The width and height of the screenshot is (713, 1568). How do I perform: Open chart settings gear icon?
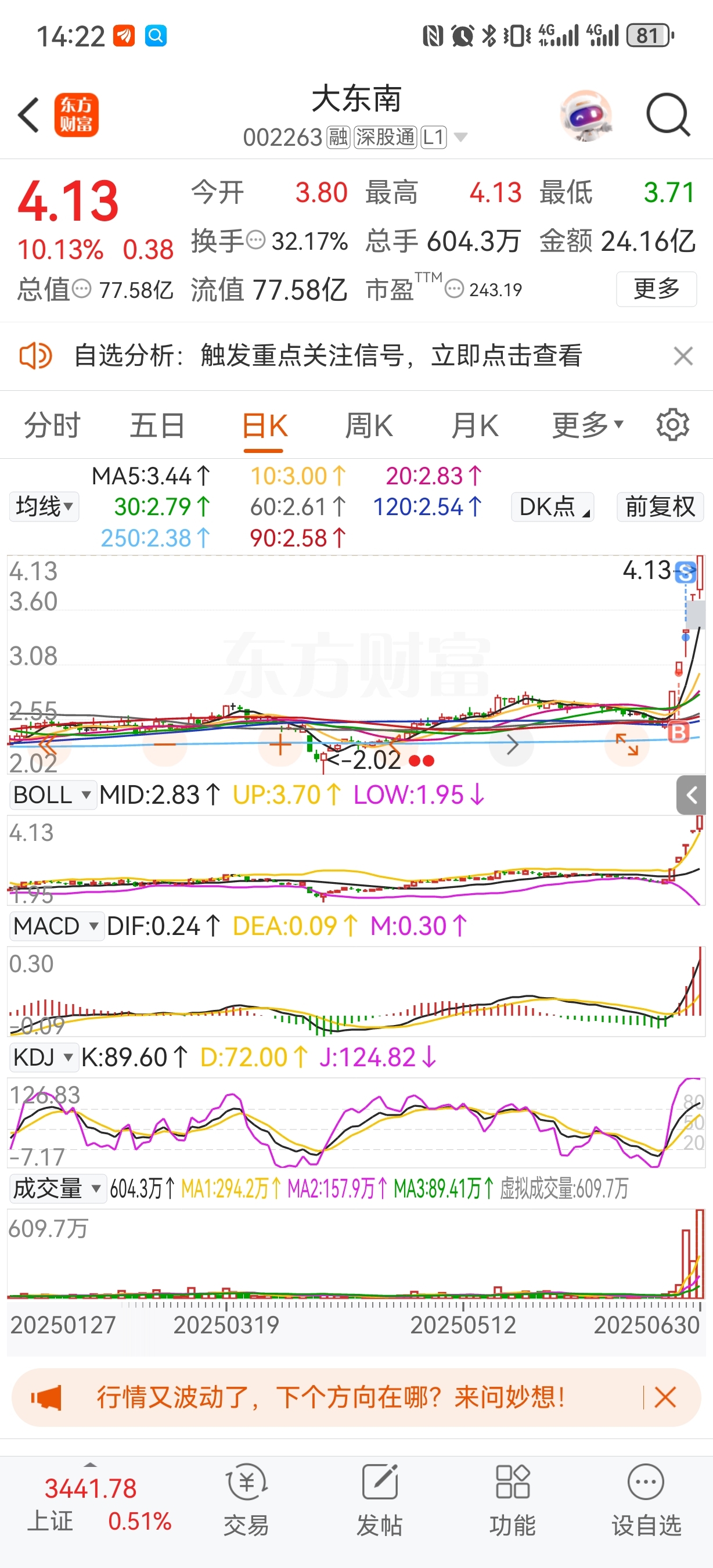pos(673,425)
